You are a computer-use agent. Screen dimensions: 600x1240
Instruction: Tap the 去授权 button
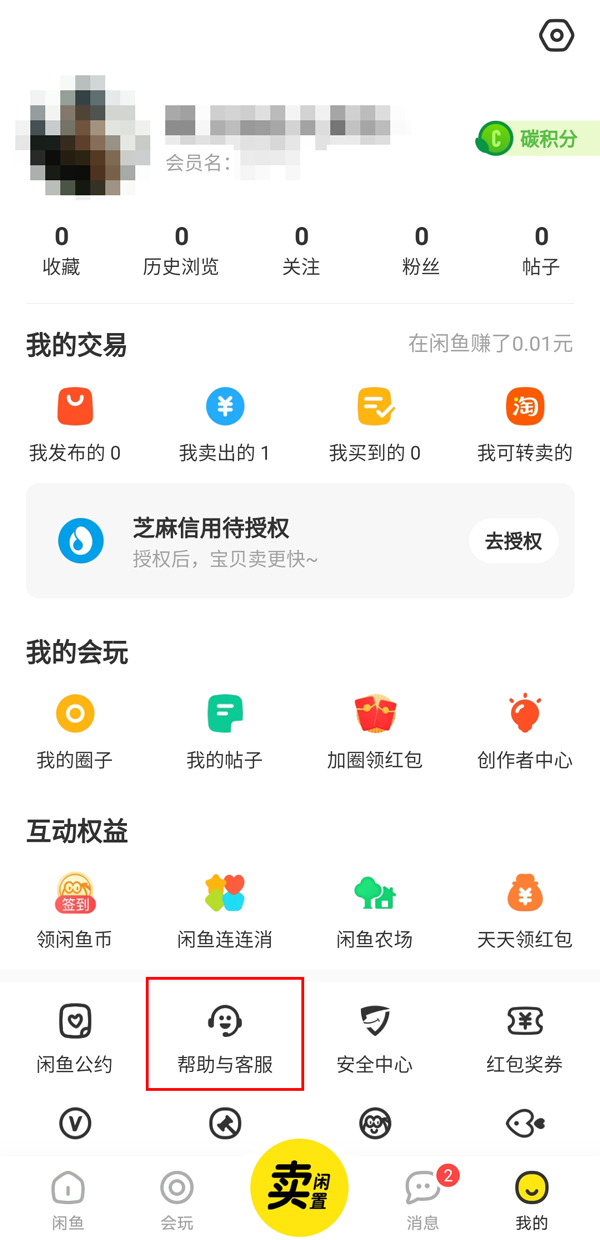513,541
